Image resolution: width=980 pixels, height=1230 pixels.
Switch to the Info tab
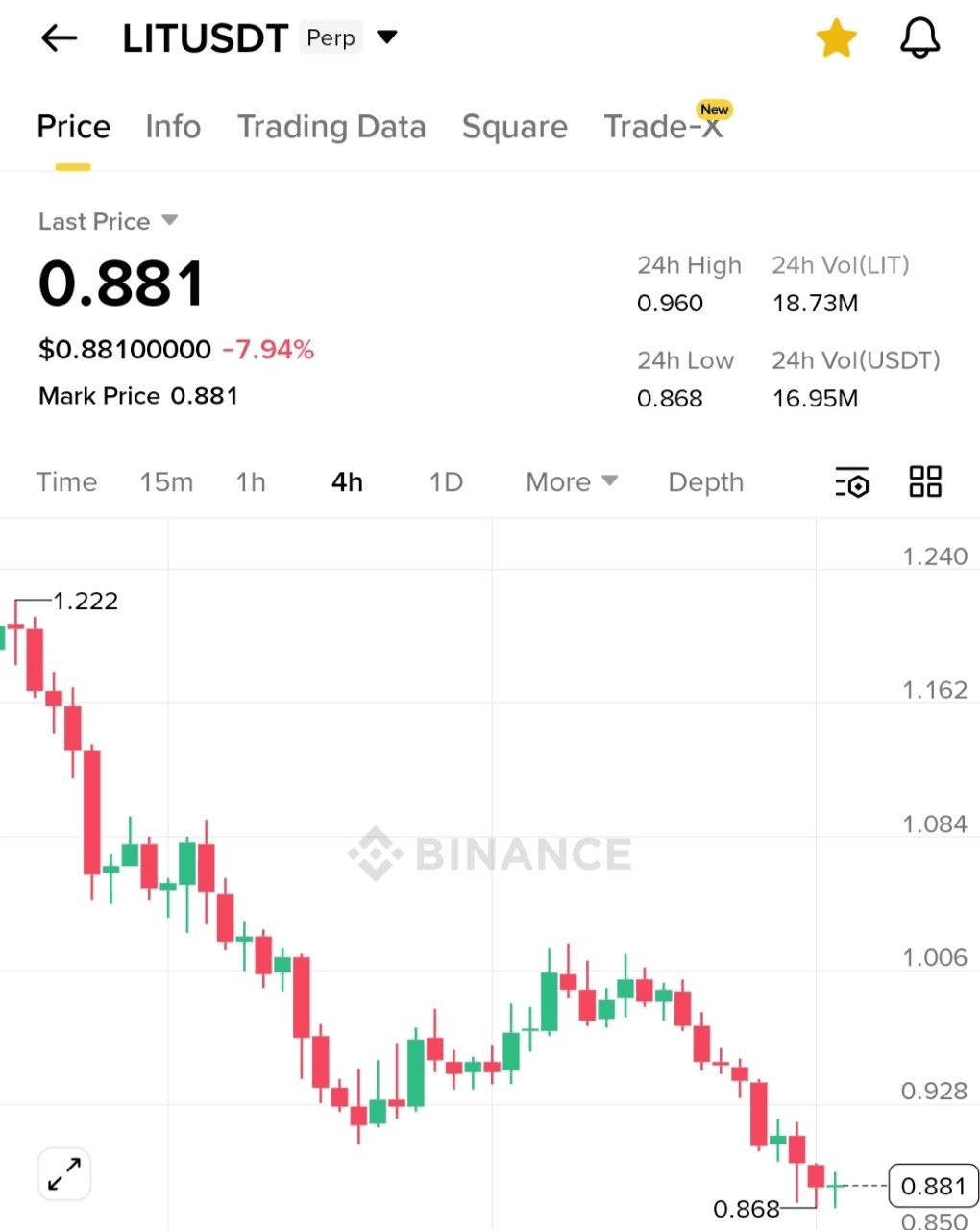point(173,127)
